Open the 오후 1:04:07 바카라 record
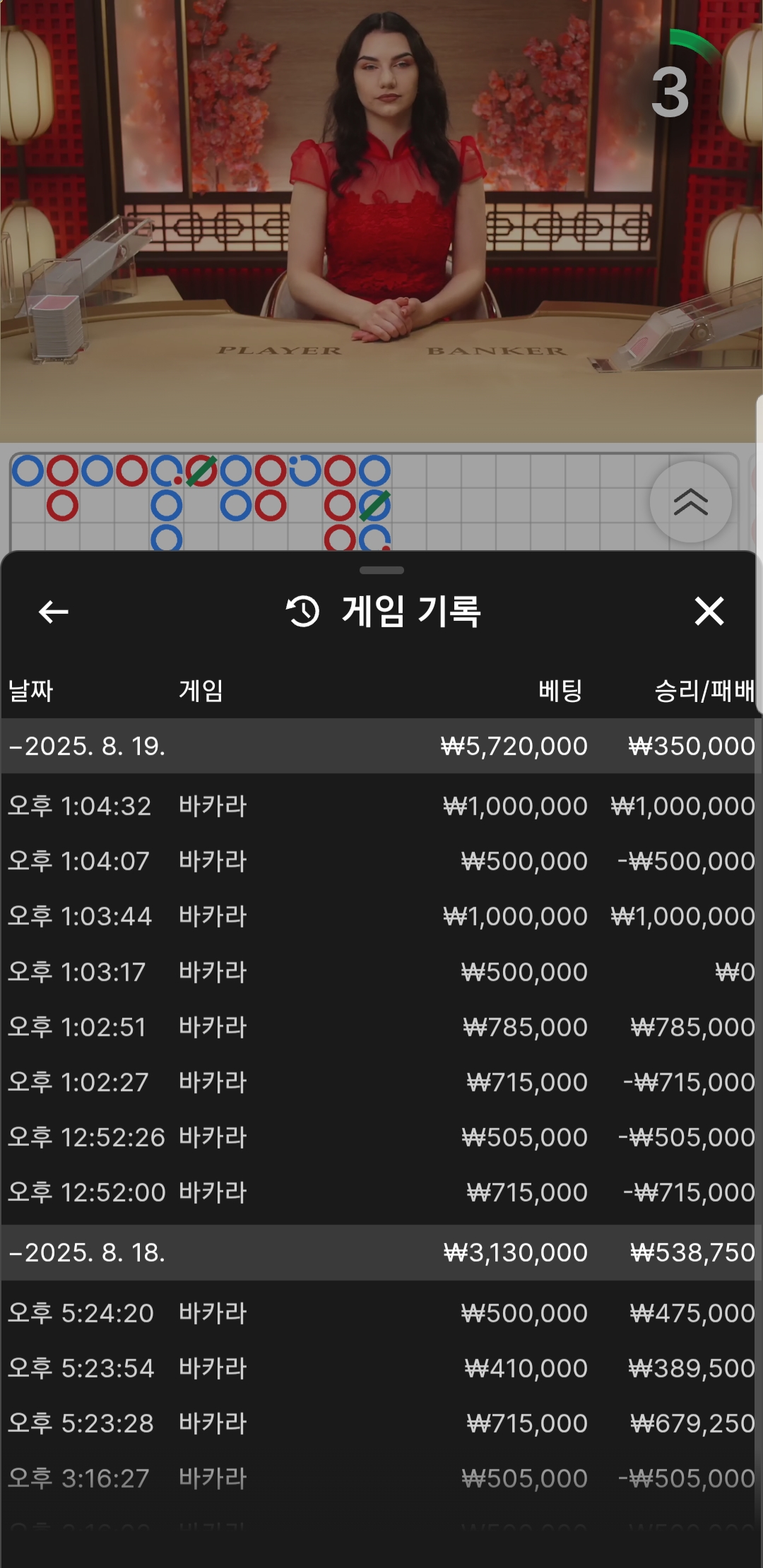Viewport: 763px width, 1568px height. tap(381, 861)
